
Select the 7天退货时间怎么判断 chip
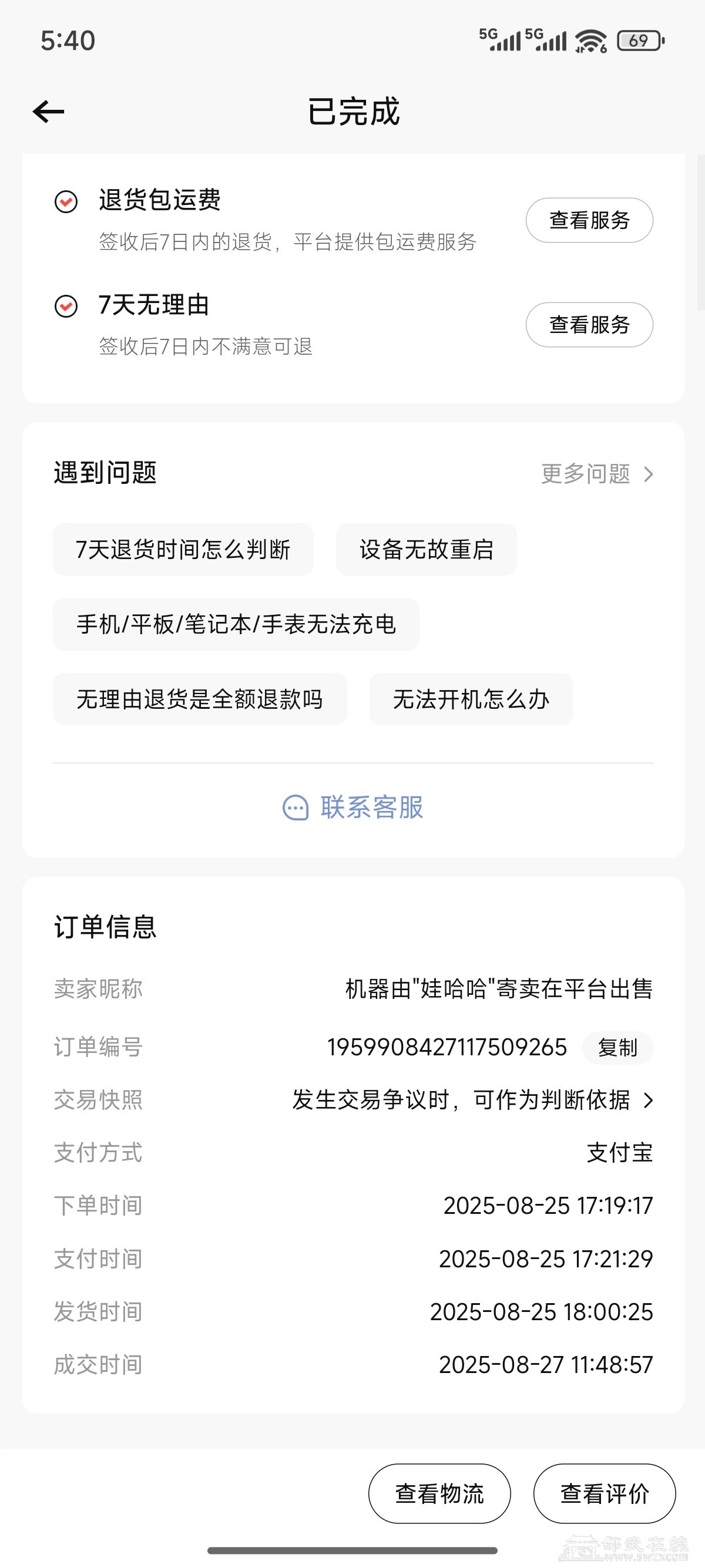[x=183, y=550]
